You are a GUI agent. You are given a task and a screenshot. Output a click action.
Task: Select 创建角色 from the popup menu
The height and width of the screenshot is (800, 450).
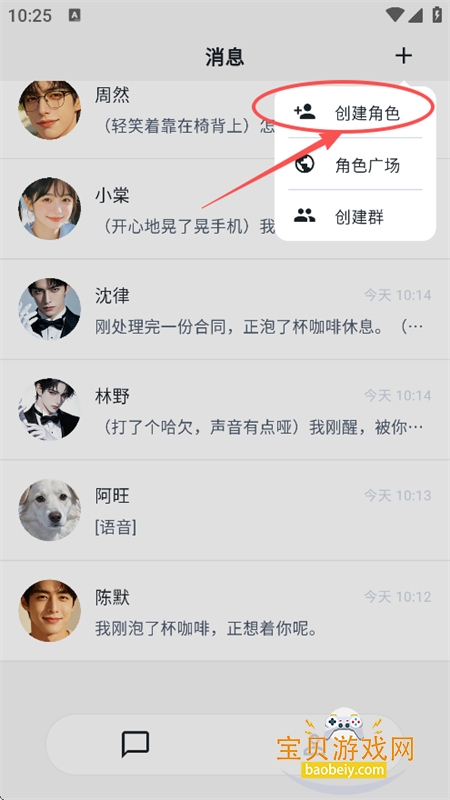tap(355, 112)
